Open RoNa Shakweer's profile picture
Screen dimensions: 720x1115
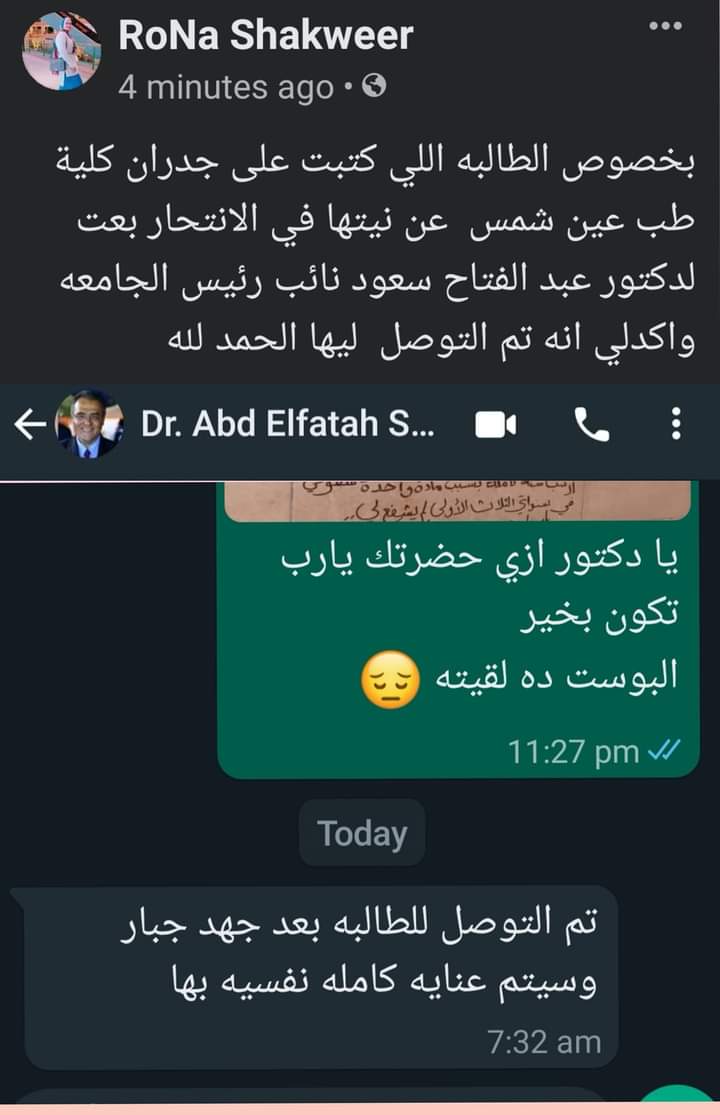click(x=60, y=53)
